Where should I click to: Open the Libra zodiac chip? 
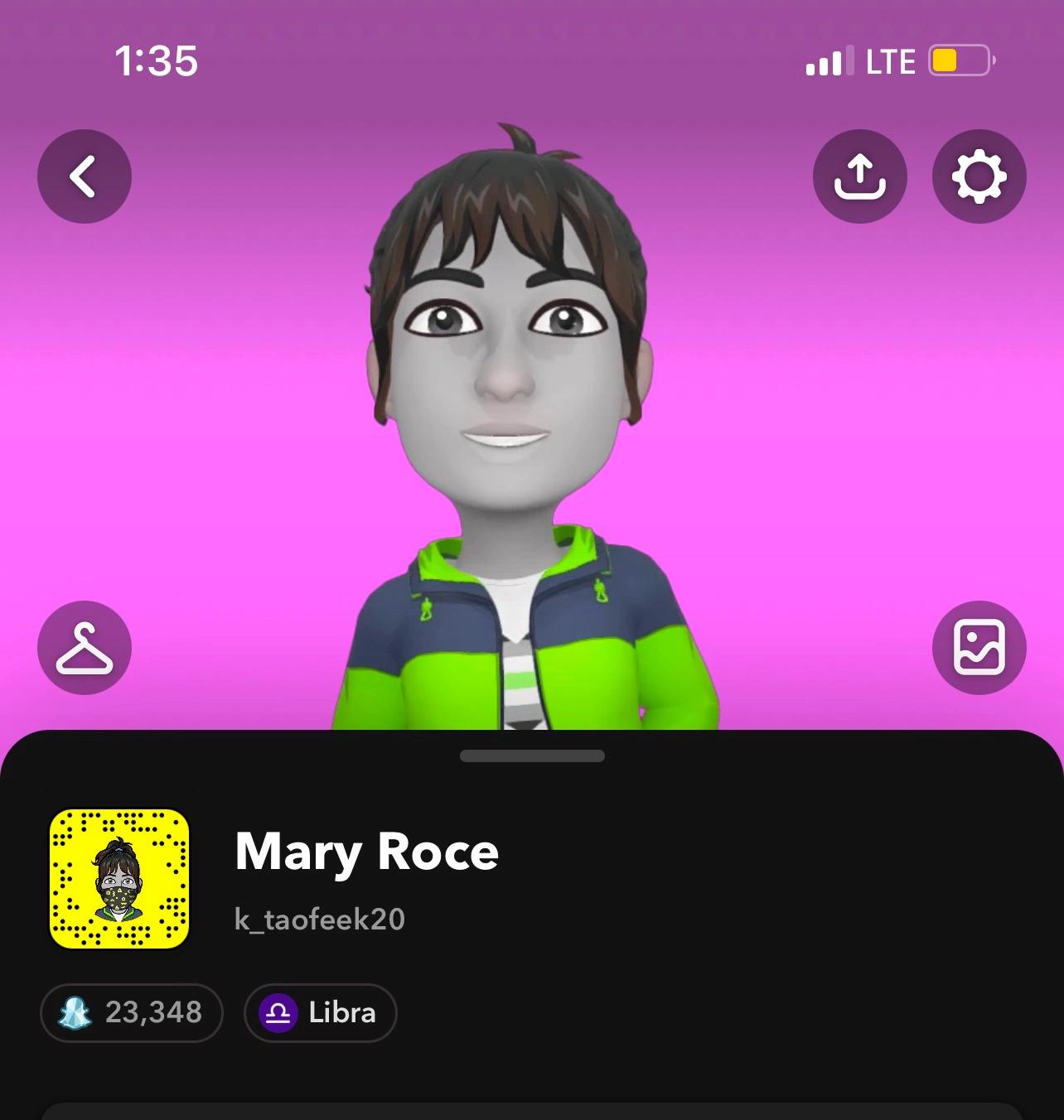tap(321, 1012)
